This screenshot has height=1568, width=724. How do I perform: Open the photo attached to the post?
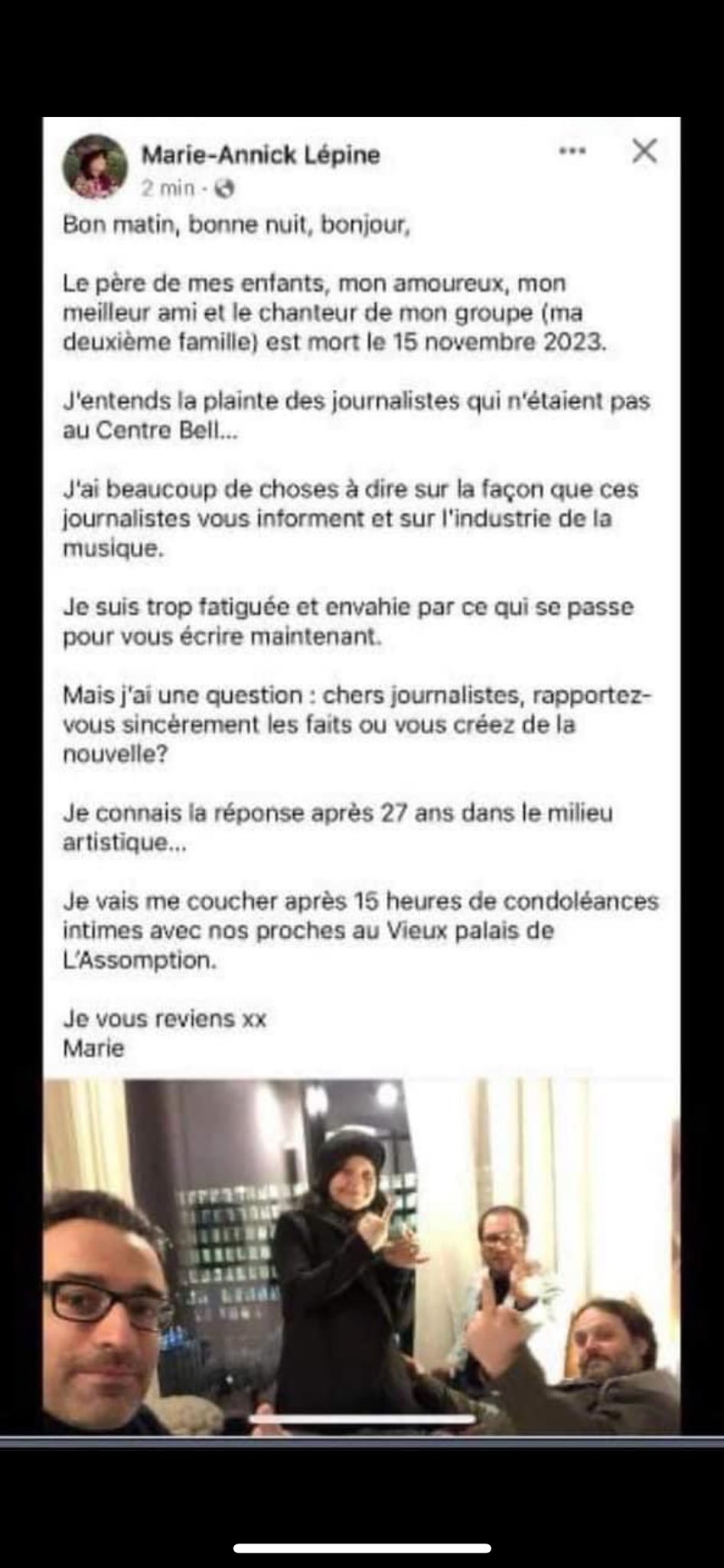coord(361,1256)
